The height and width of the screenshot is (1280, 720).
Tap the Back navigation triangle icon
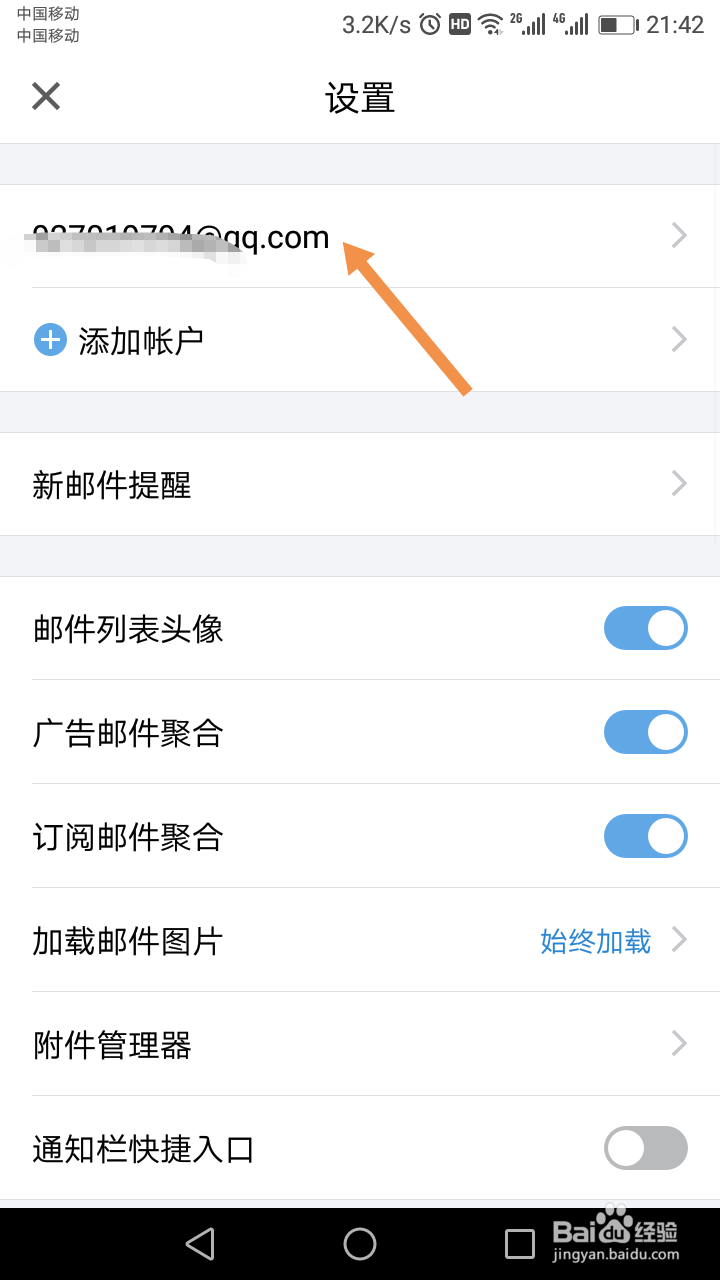pyautogui.click(x=200, y=1243)
